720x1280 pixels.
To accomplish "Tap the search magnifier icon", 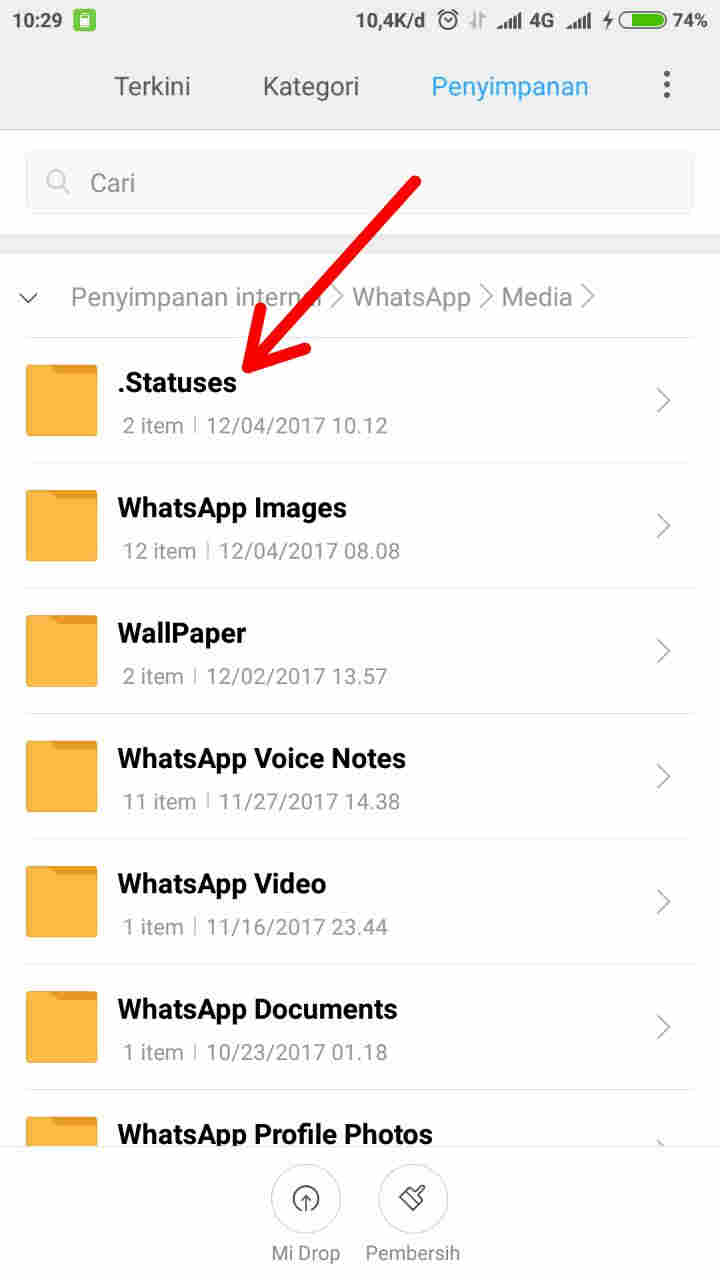I will pyautogui.click(x=57, y=182).
